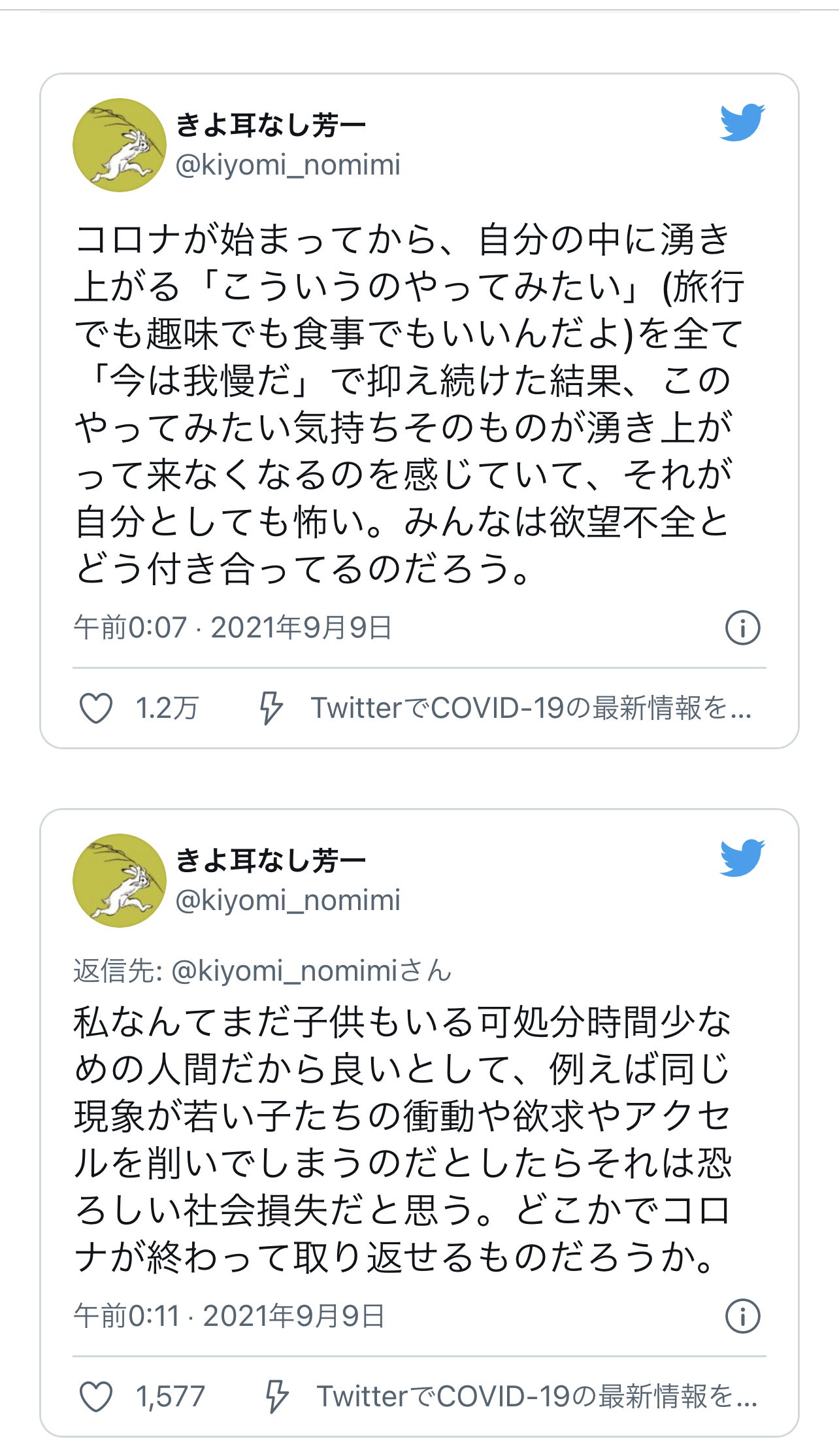Image resolution: width=839 pixels, height=1456 pixels.
Task: Tap the 返信先 @kiyomi_nomimi mention
Action: coord(284,971)
